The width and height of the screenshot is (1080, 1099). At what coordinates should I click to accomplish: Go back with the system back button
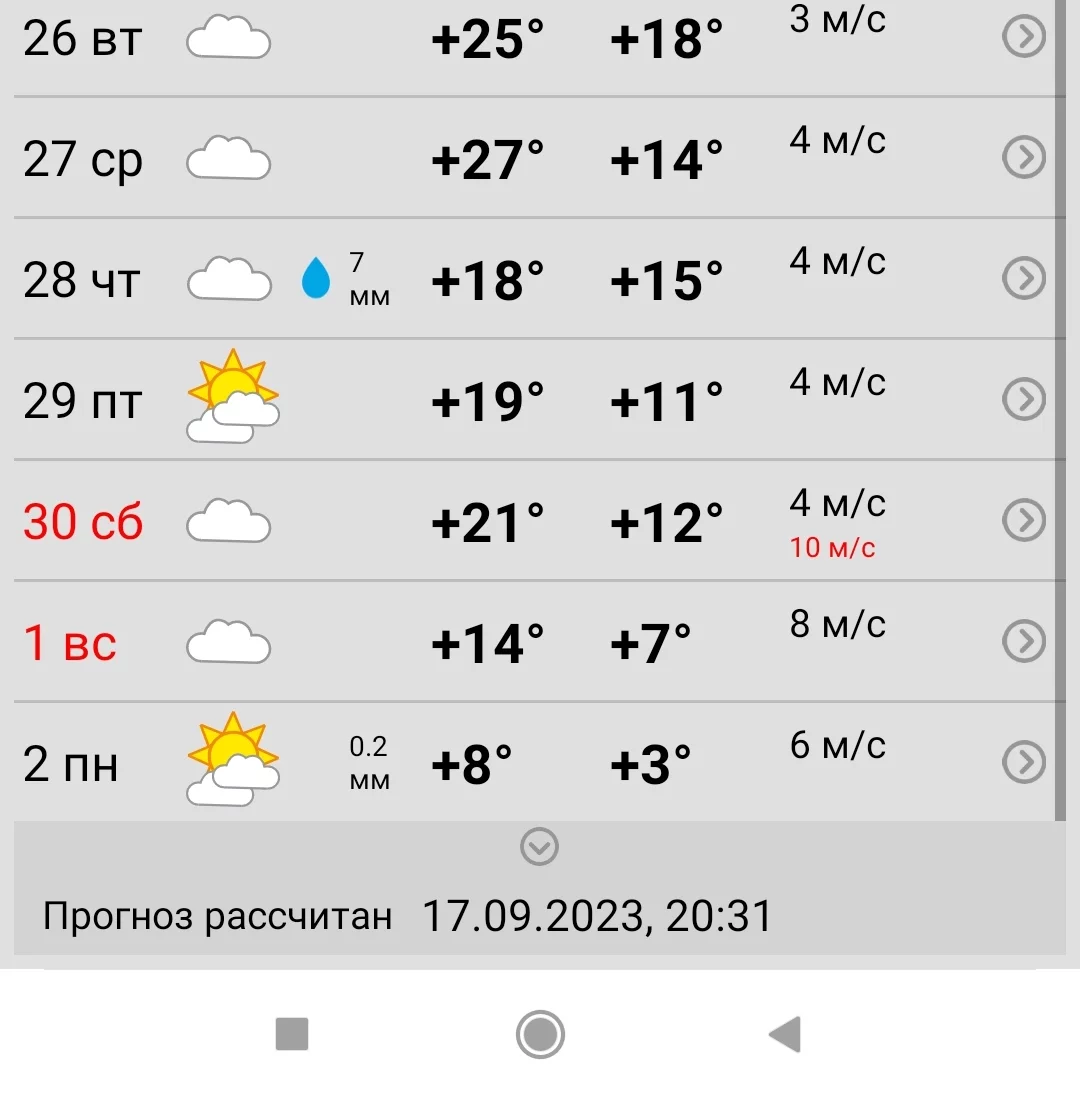tap(785, 1035)
